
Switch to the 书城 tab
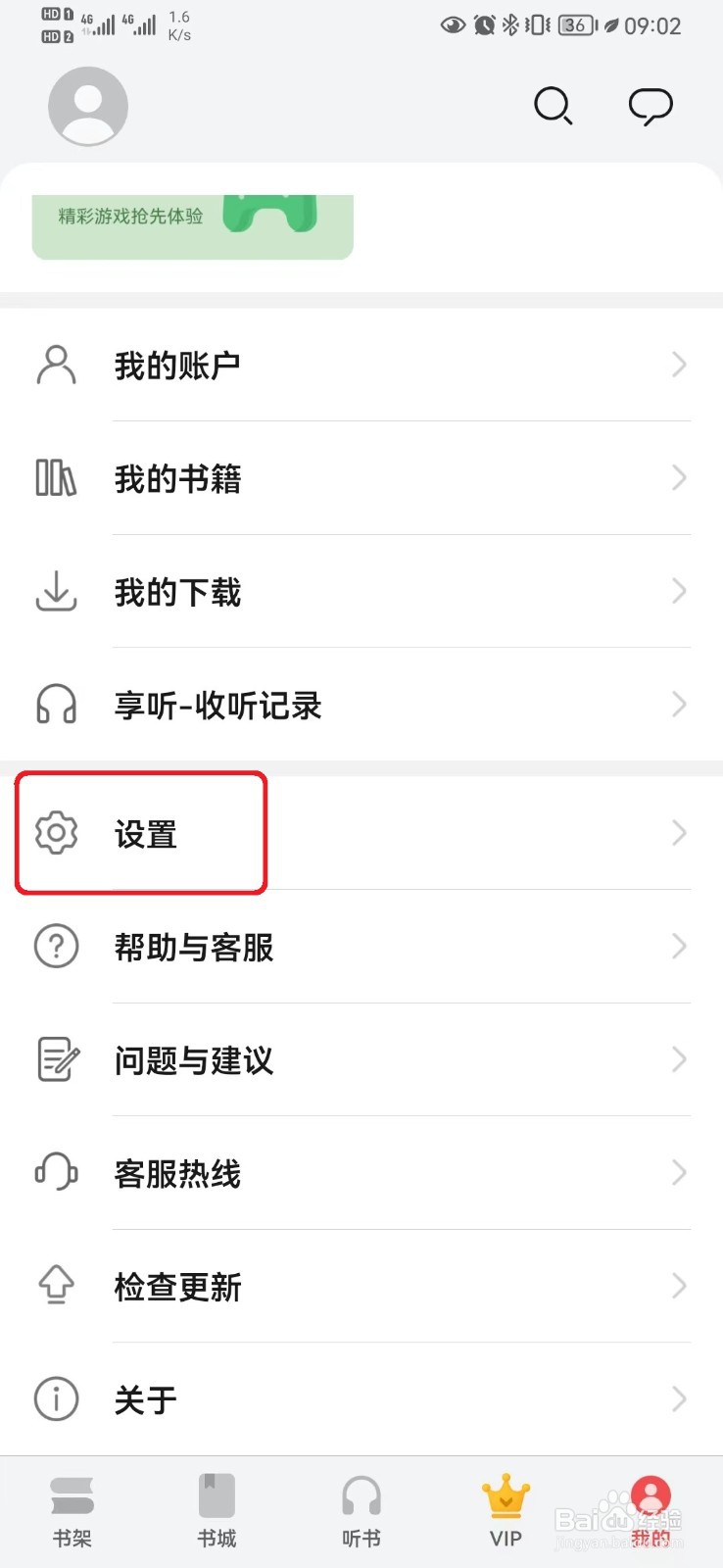217,1509
